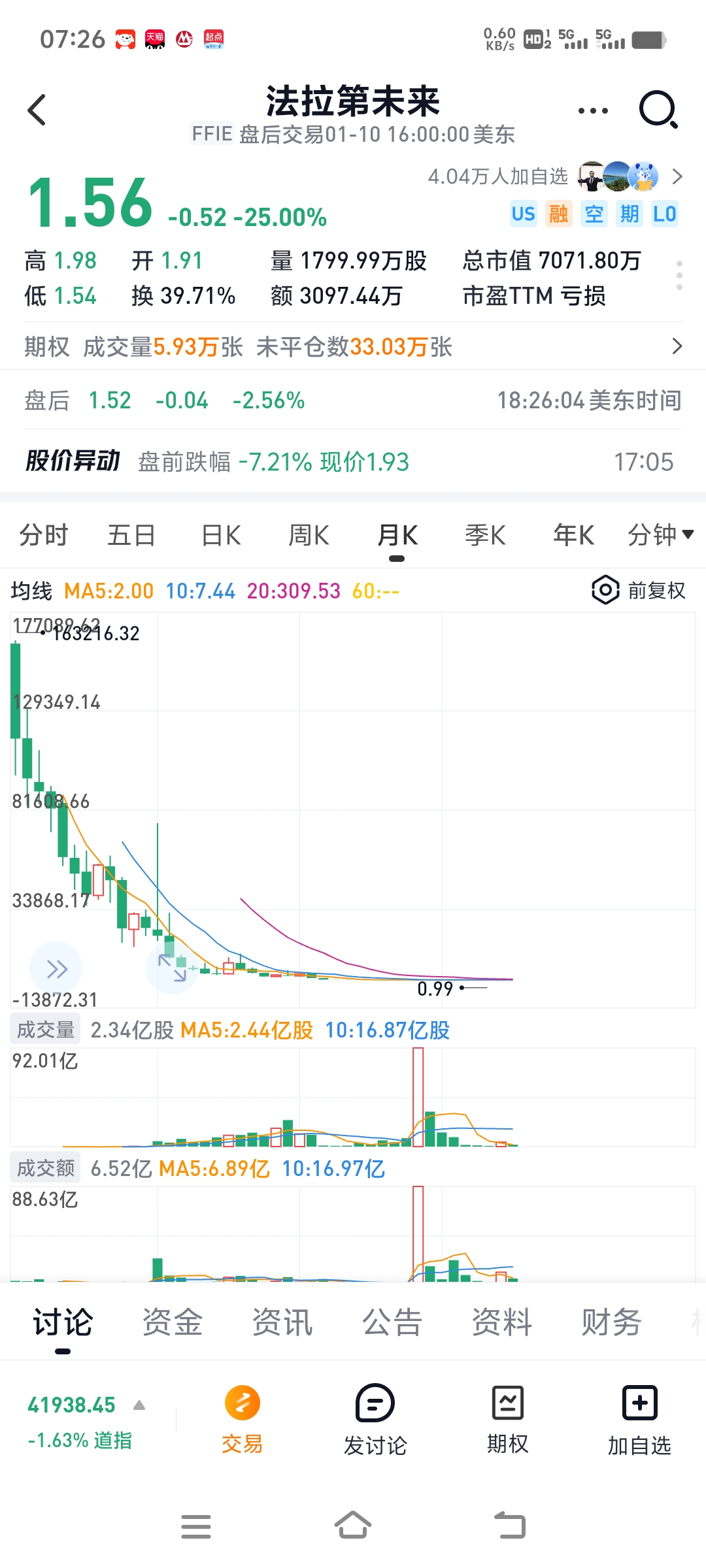Switch chart to 五日 view
This screenshot has width=706, height=1568.
tap(131, 535)
